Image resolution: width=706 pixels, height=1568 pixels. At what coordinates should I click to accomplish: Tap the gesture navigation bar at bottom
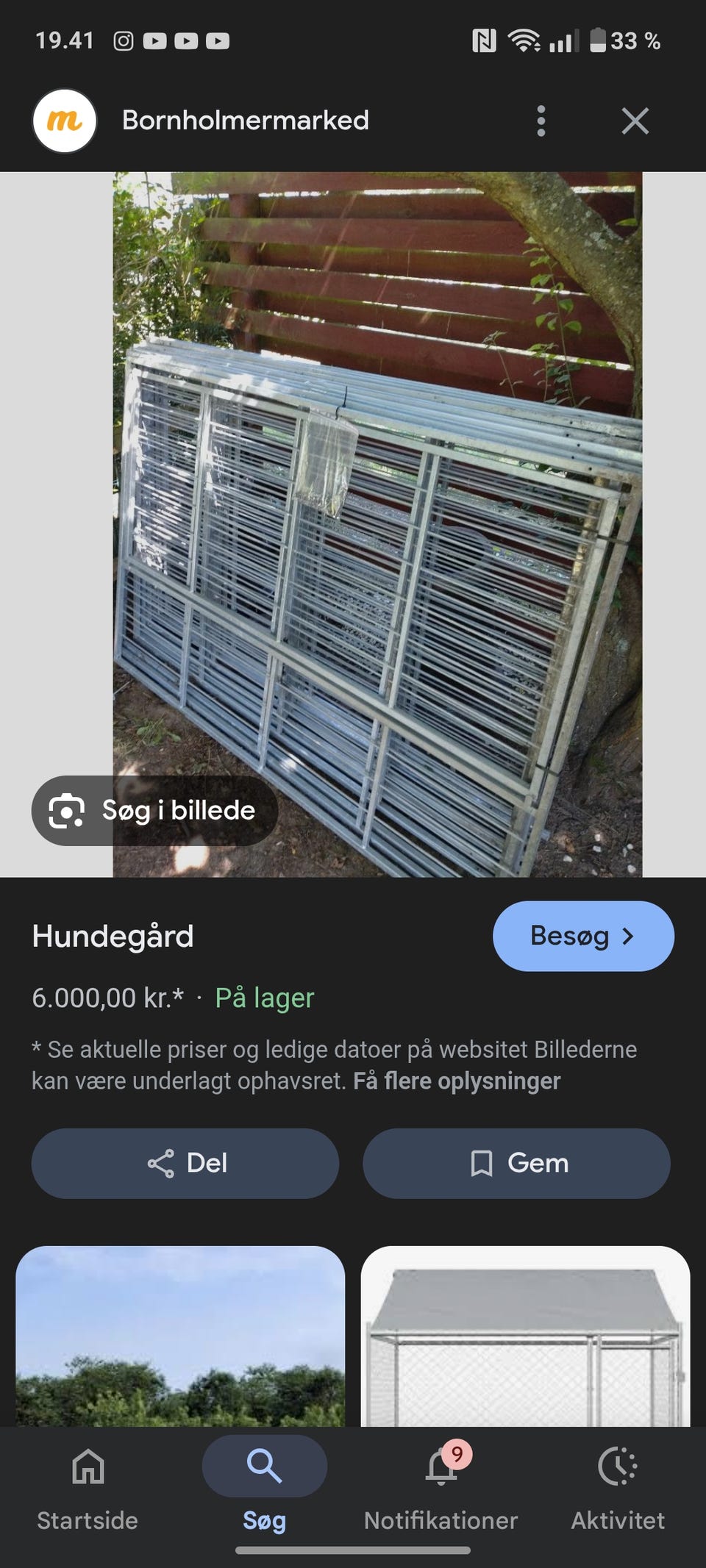pos(352,1547)
